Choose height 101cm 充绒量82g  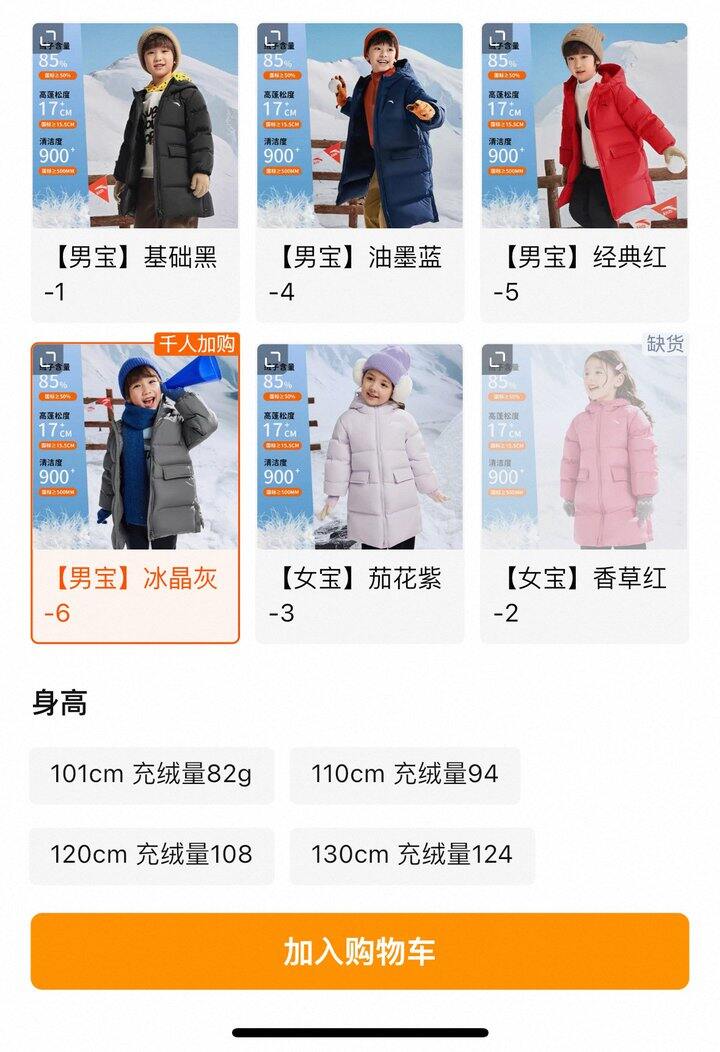coord(151,774)
